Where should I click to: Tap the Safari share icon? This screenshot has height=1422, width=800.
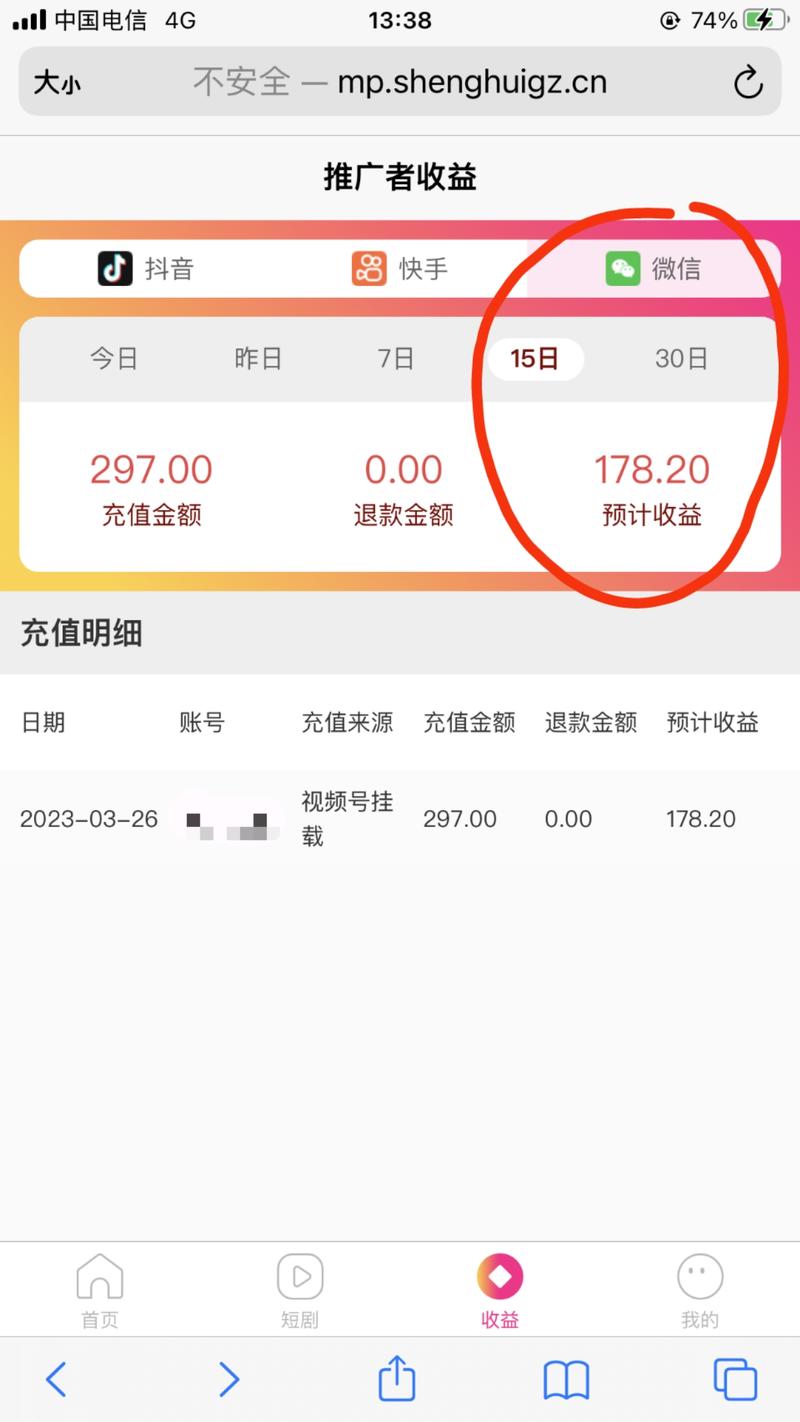(397, 1380)
